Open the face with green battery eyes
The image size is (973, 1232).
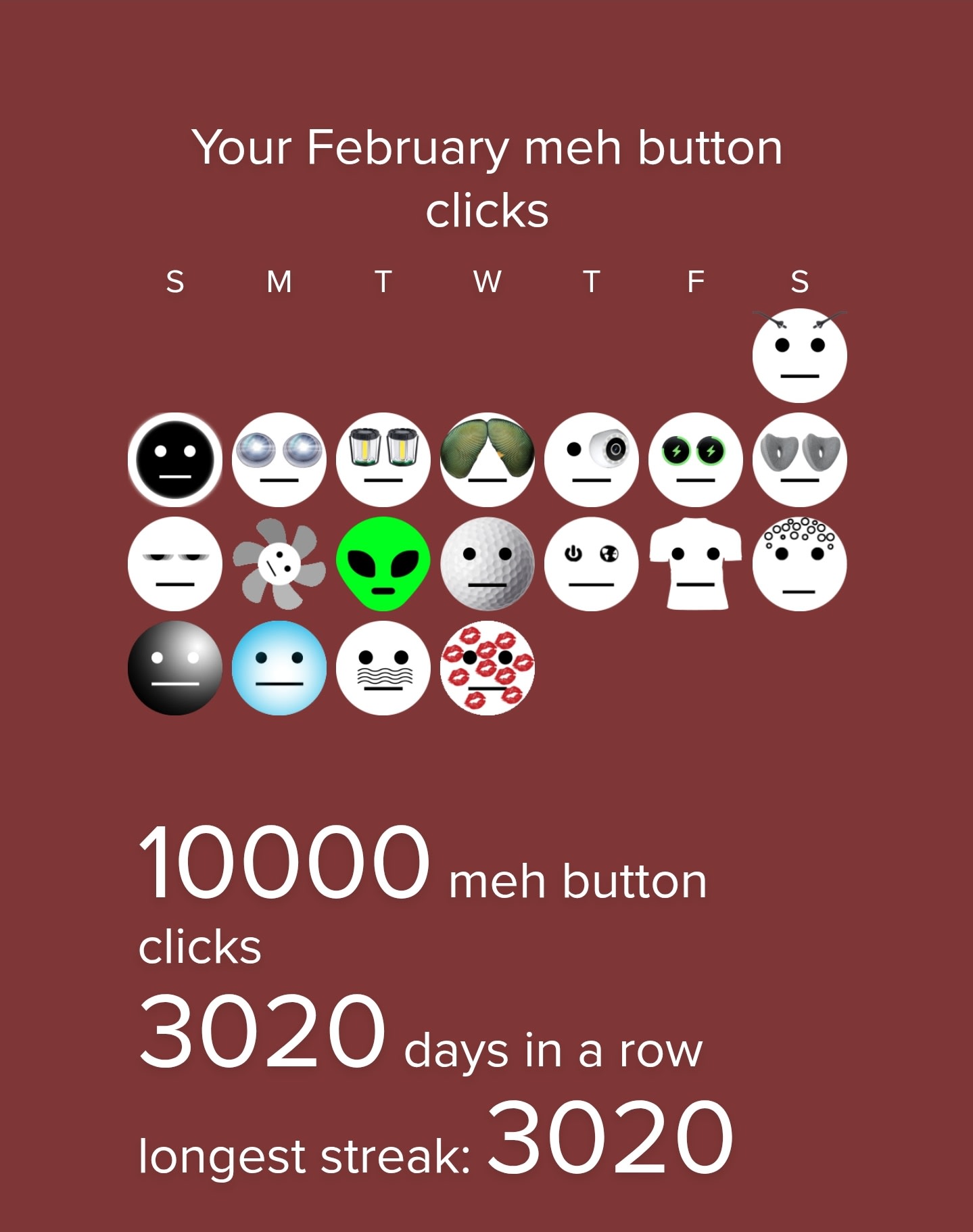[695, 460]
